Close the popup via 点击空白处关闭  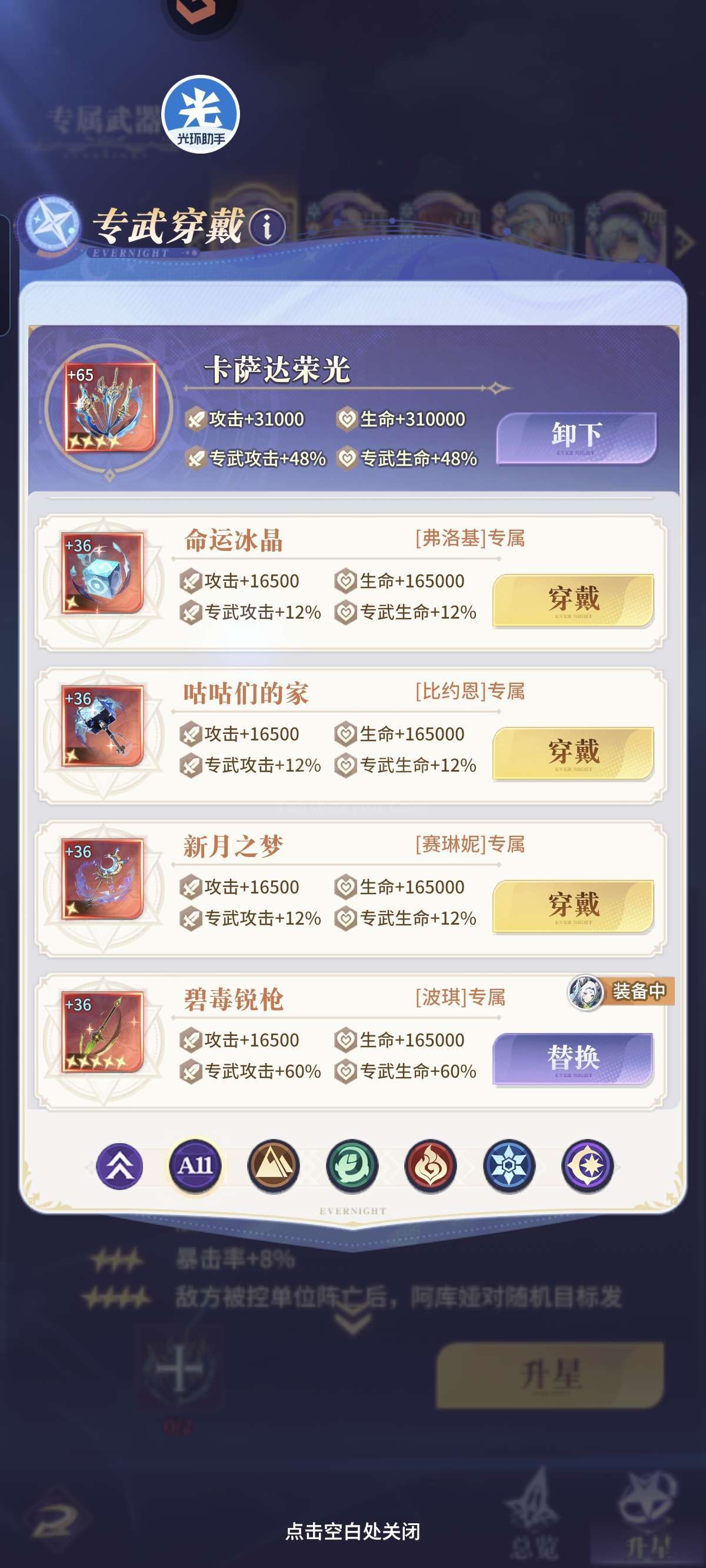click(352, 1531)
